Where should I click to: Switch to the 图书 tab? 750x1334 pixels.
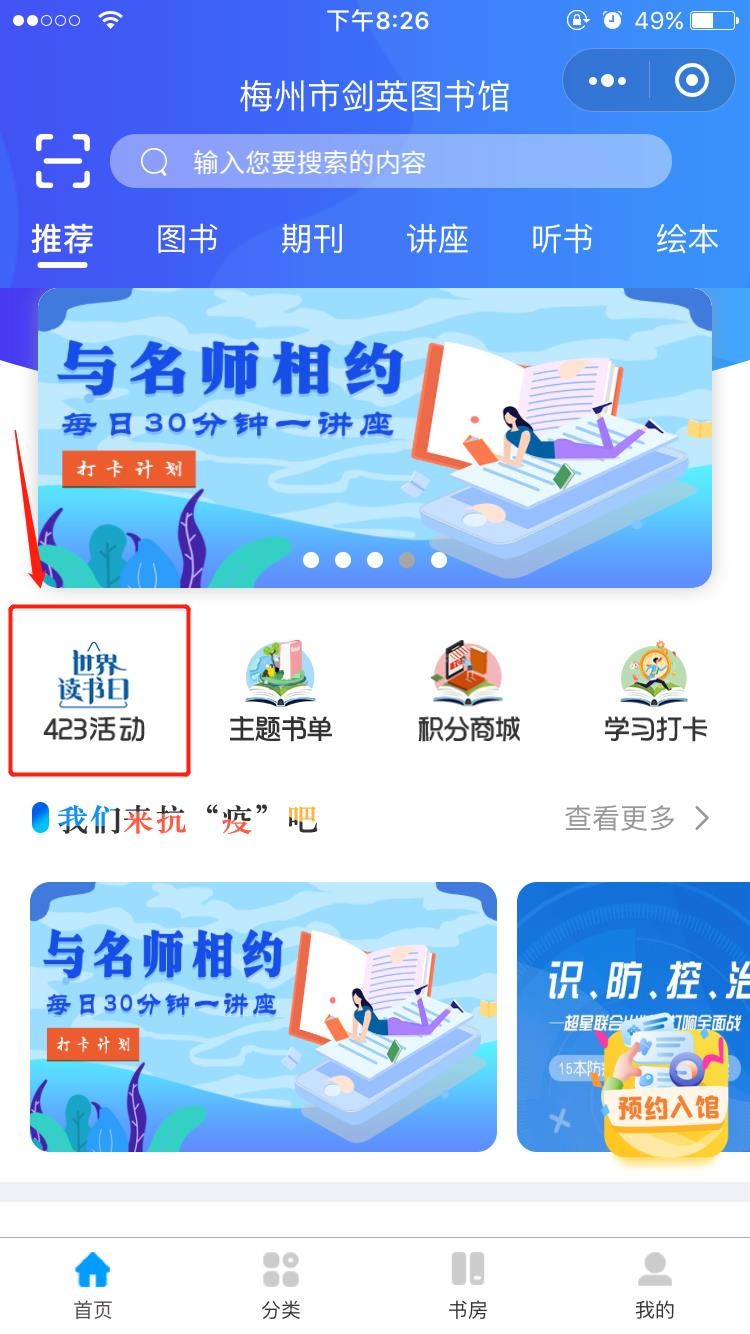tap(187, 239)
